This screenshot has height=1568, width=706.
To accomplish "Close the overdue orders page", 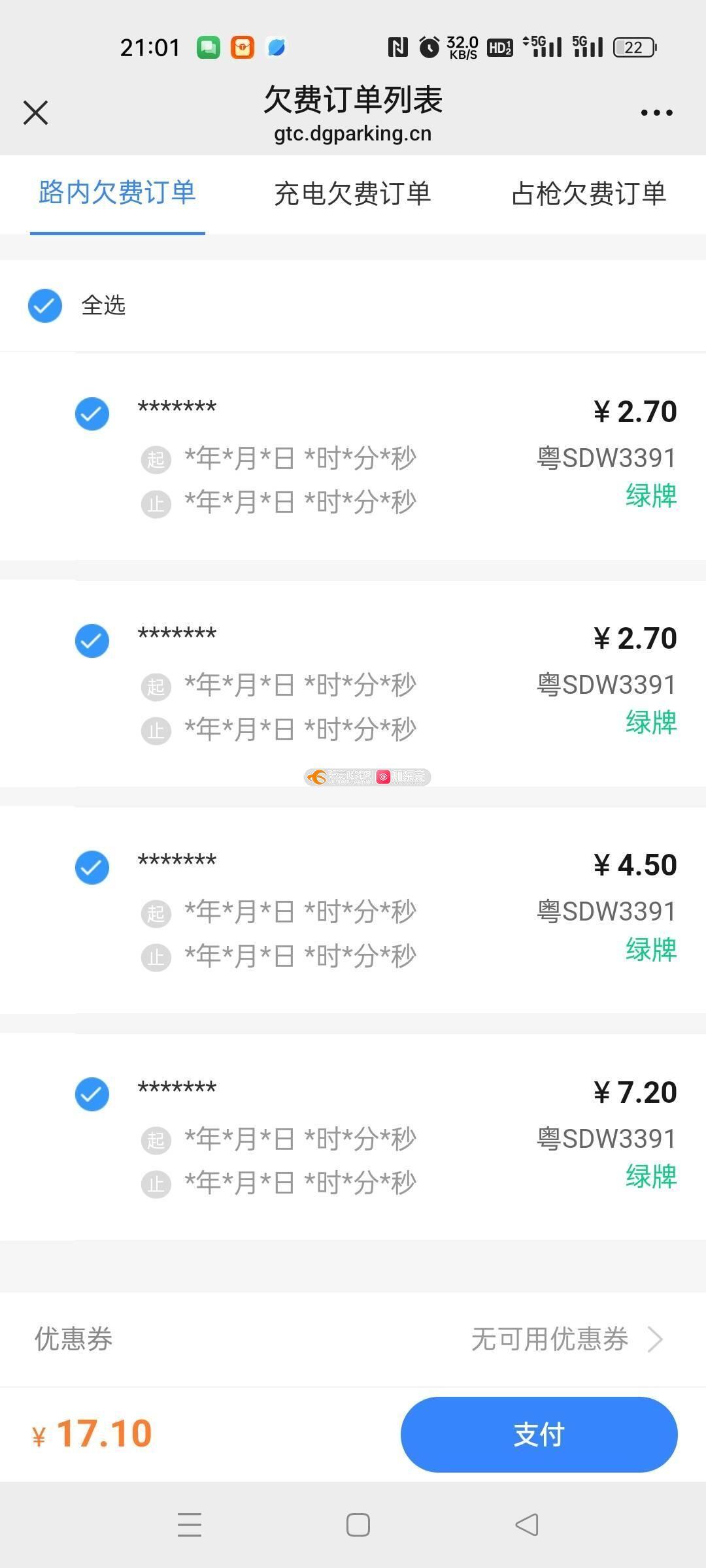I will coord(36,112).
